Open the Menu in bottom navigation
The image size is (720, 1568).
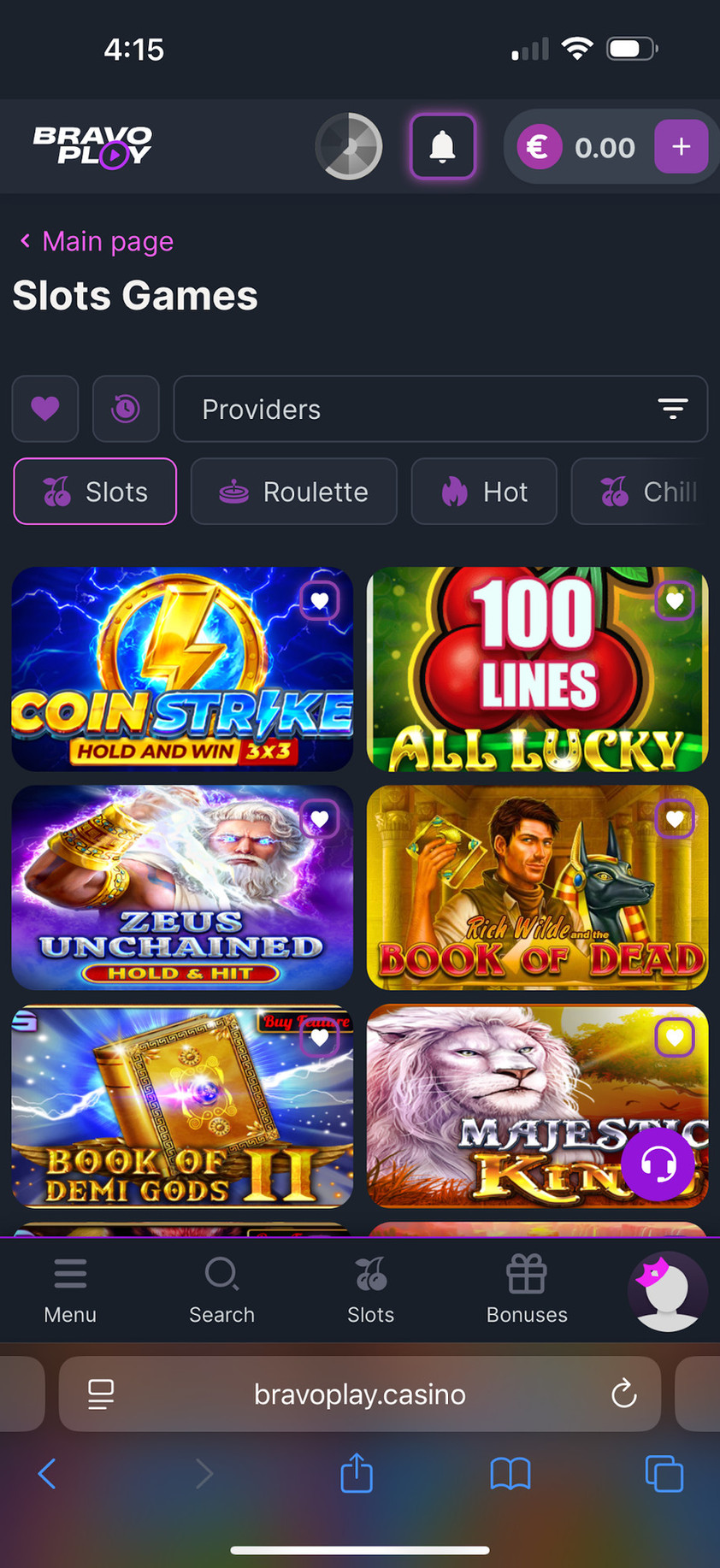70,1290
